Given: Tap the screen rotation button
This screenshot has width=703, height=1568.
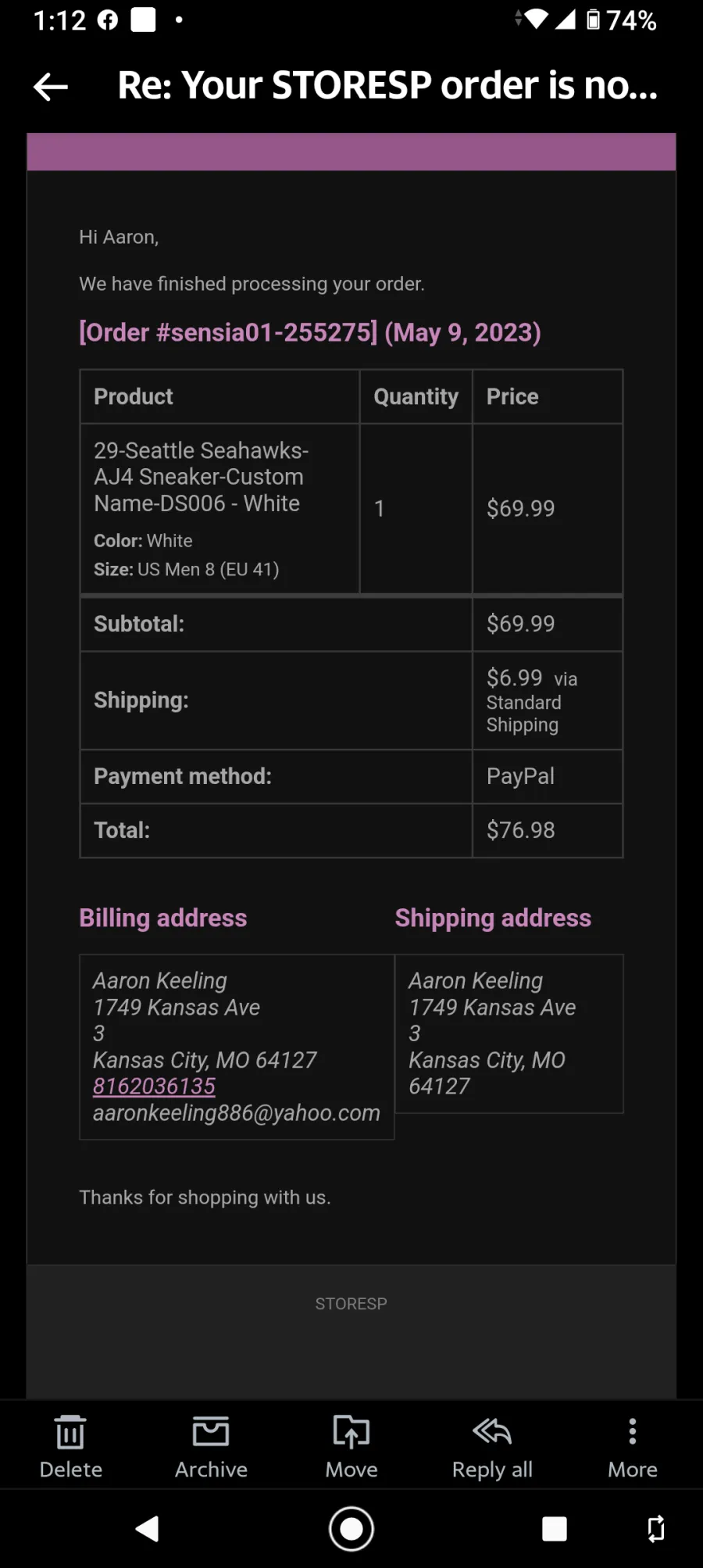Looking at the screenshot, I should pyautogui.click(x=656, y=1528).
